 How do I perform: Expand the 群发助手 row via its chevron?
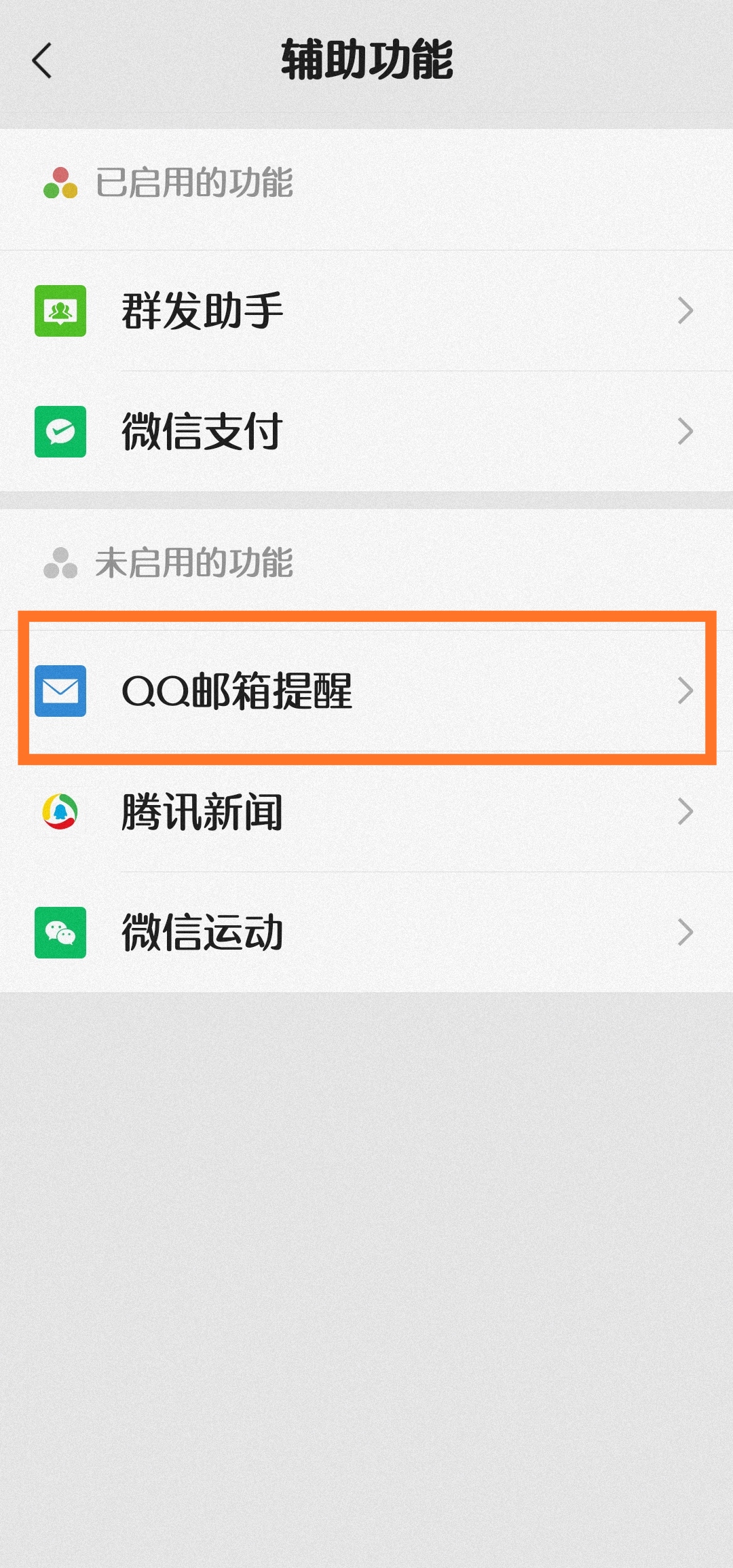(x=684, y=312)
